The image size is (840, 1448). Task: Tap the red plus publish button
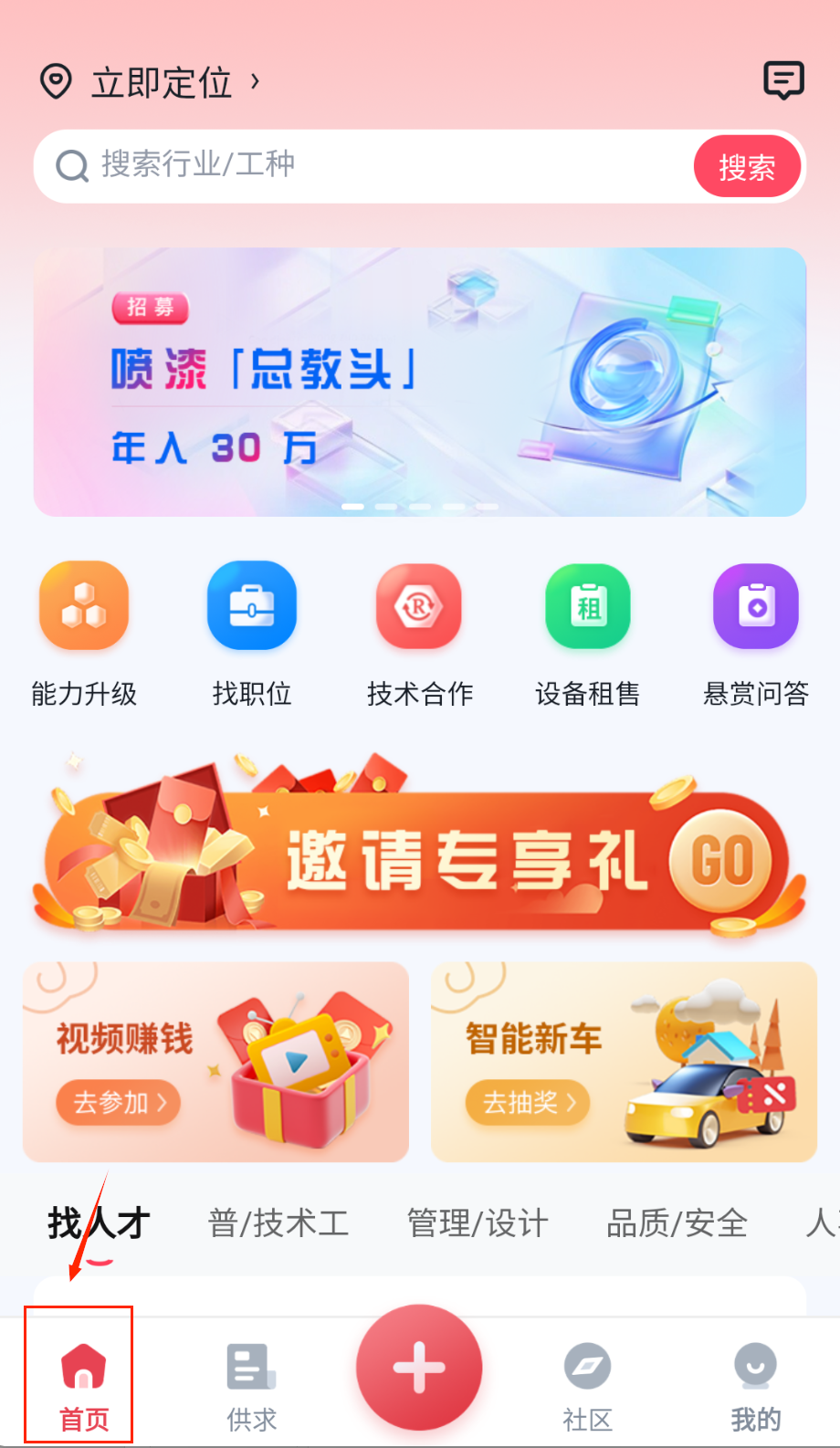(419, 1368)
